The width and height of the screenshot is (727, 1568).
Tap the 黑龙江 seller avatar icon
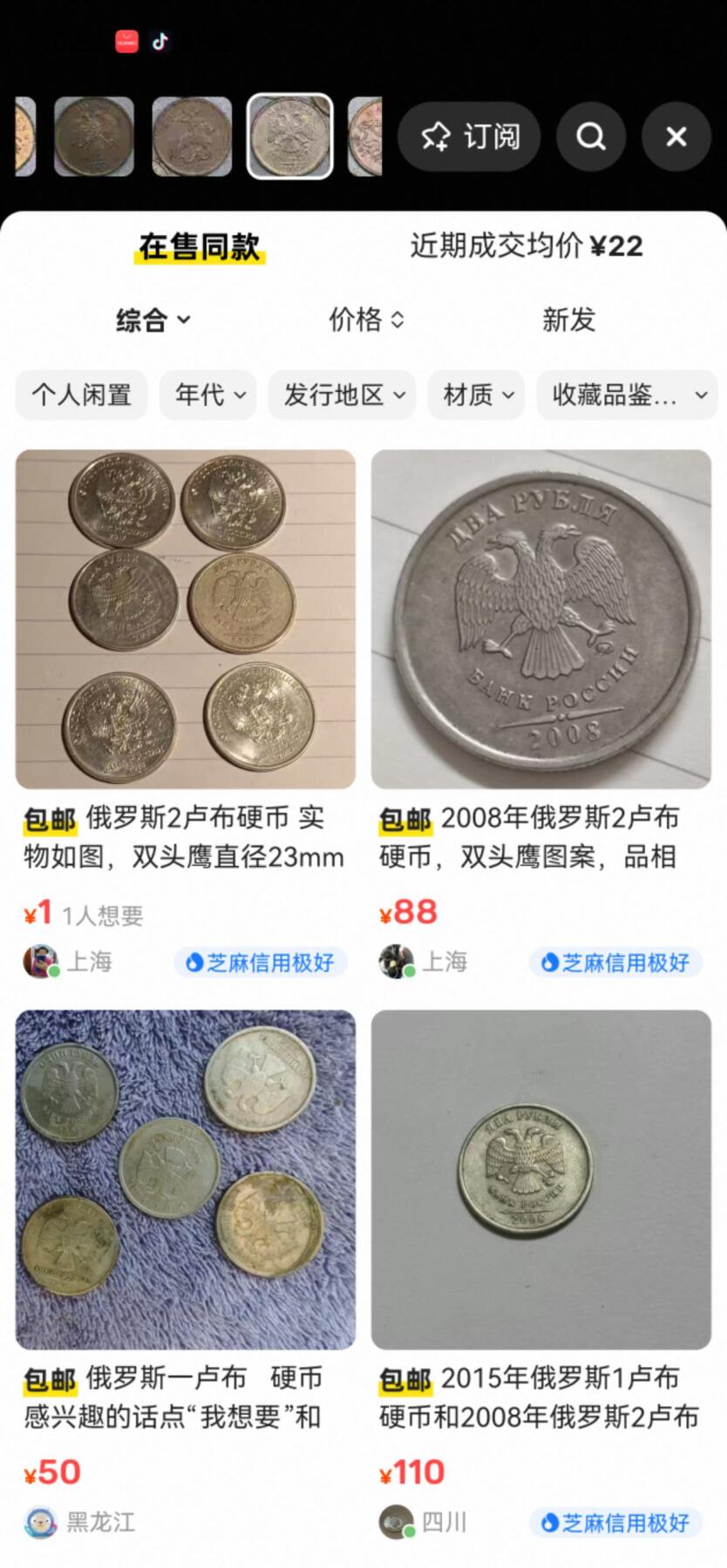pyautogui.click(x=39, y=1523)
